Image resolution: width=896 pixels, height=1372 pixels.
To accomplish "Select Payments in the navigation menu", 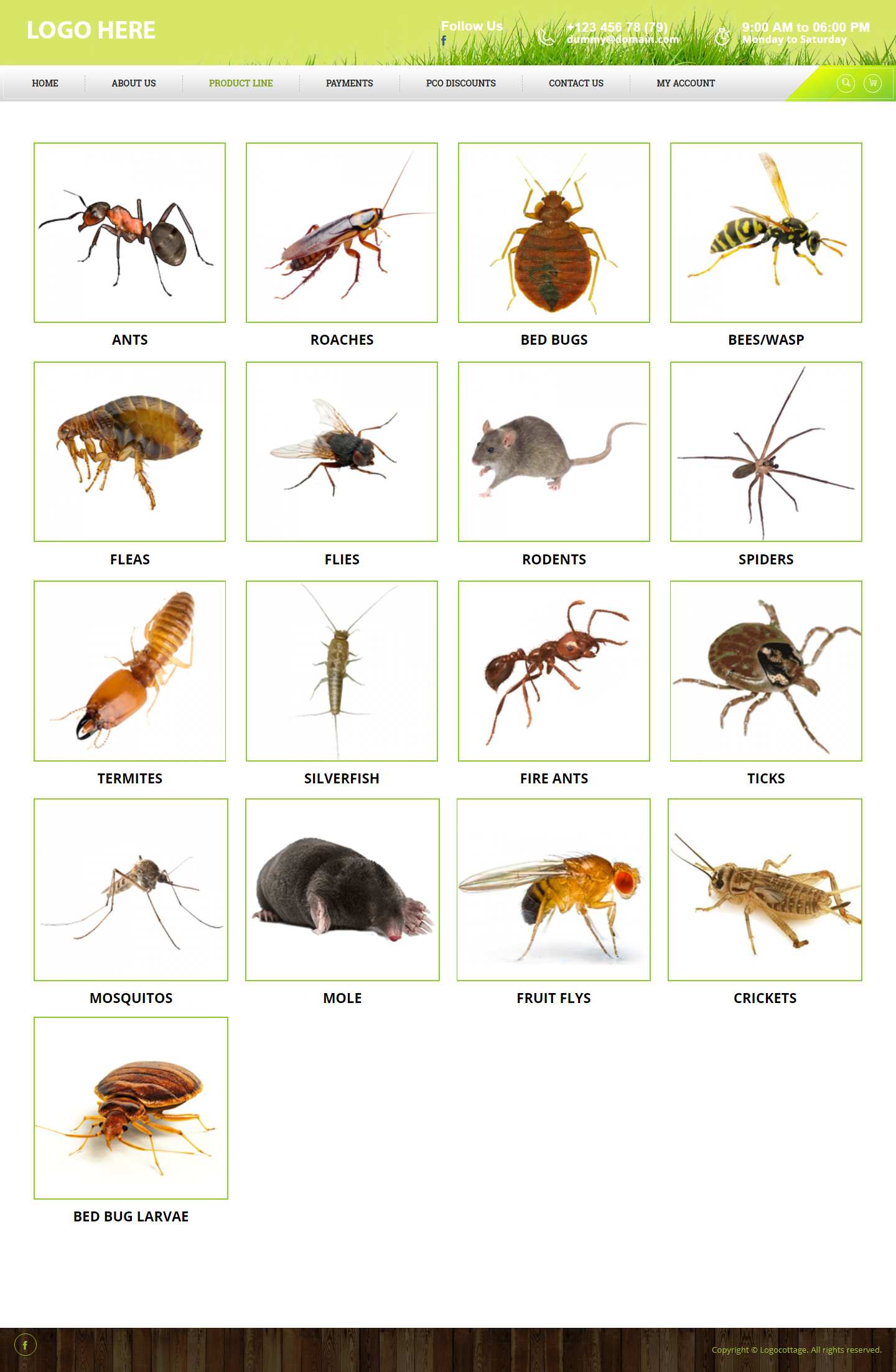I will click(x=349, y=83).
